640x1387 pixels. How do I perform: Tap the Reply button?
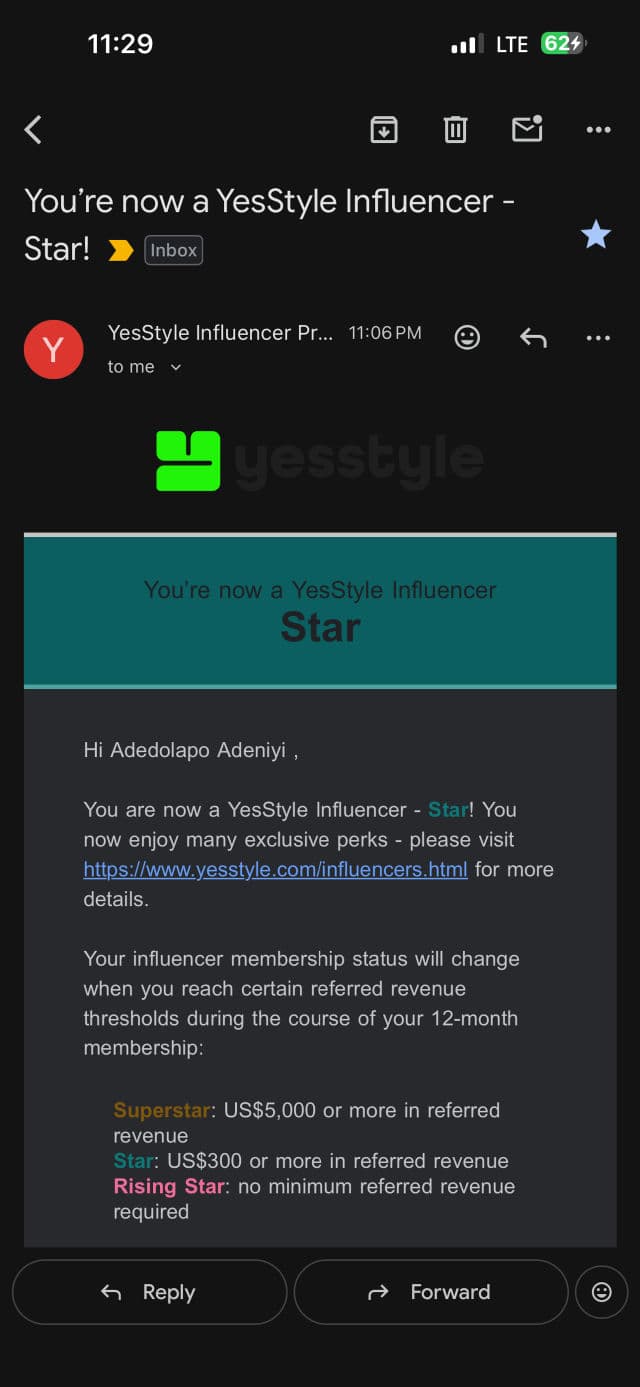pyautogui.click(x=149, y=1292)
